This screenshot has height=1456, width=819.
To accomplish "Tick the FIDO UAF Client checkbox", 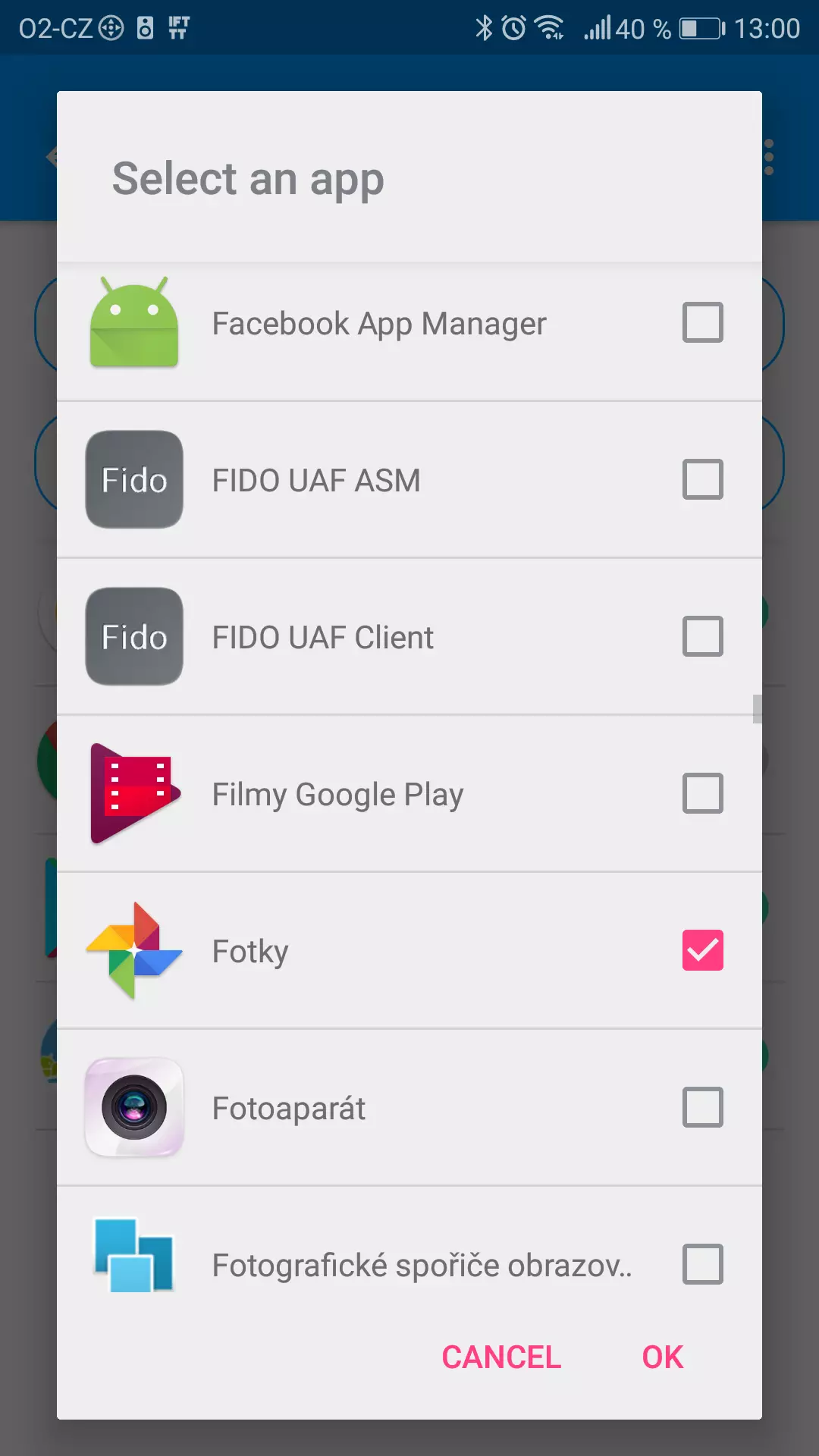I will (x=702, y=636).
